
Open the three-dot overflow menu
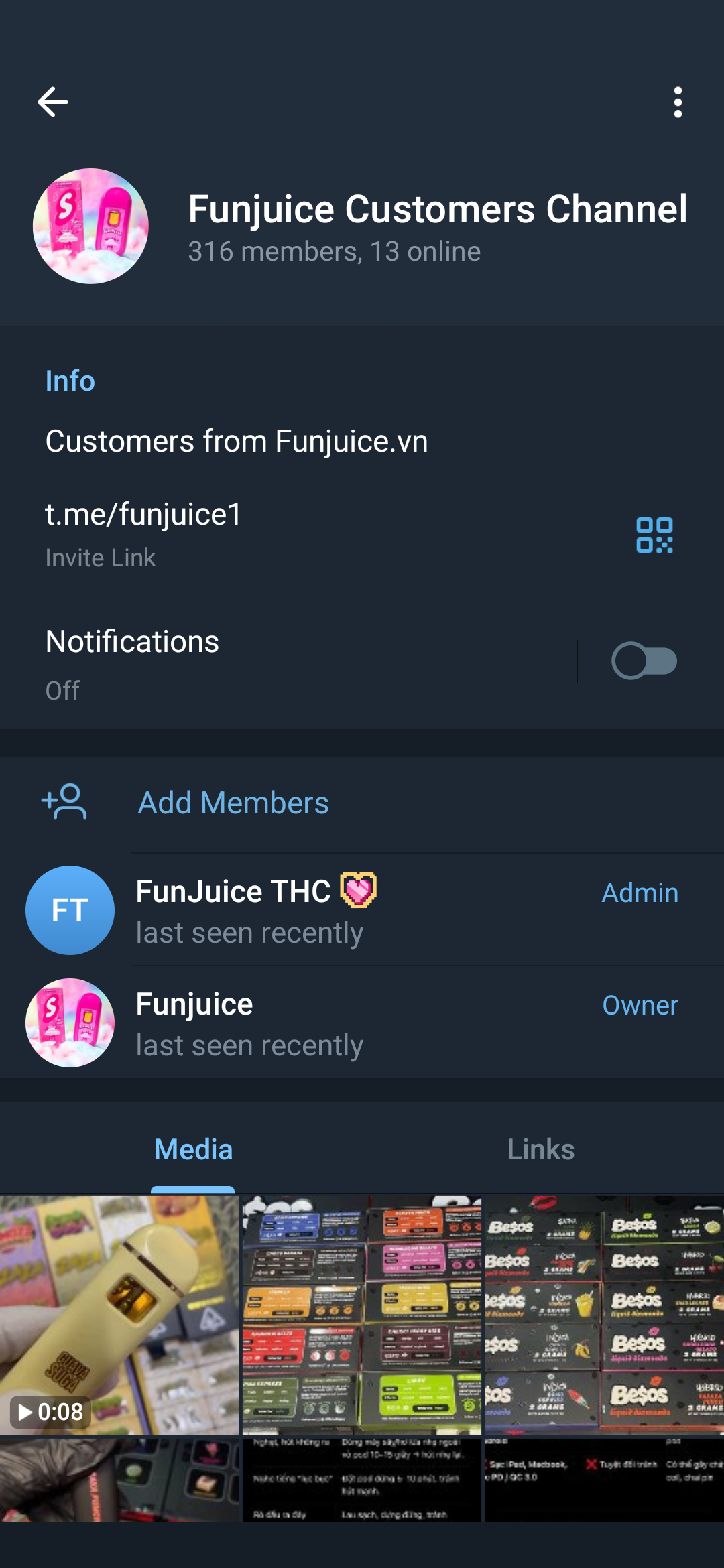(678, 102)
